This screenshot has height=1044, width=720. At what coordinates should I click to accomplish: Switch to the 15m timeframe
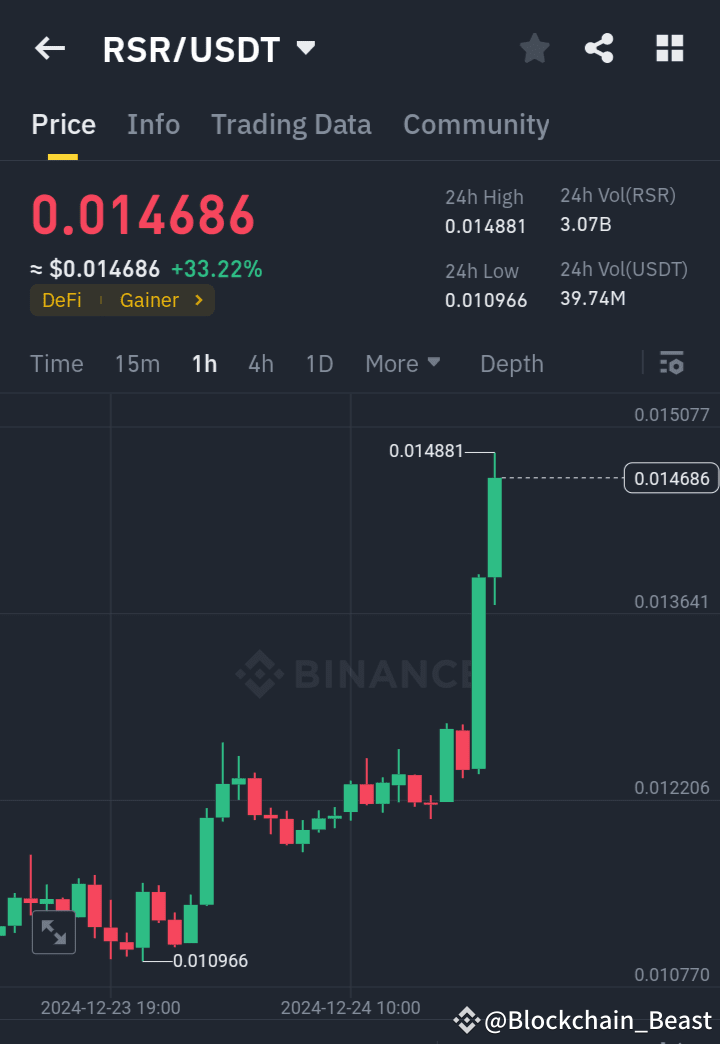tap(137, 363)
